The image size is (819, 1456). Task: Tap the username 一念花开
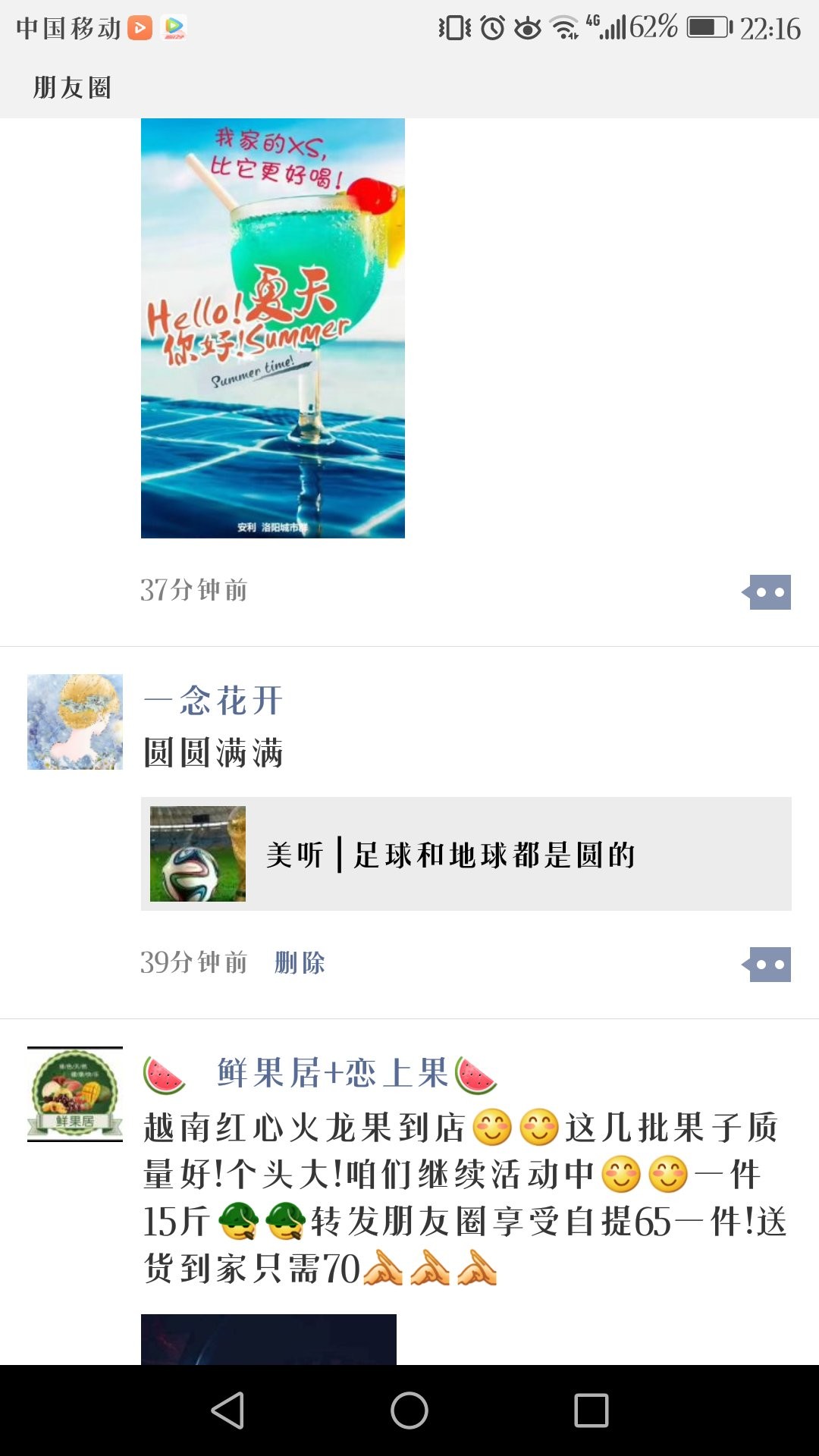(x=214, y=700)
